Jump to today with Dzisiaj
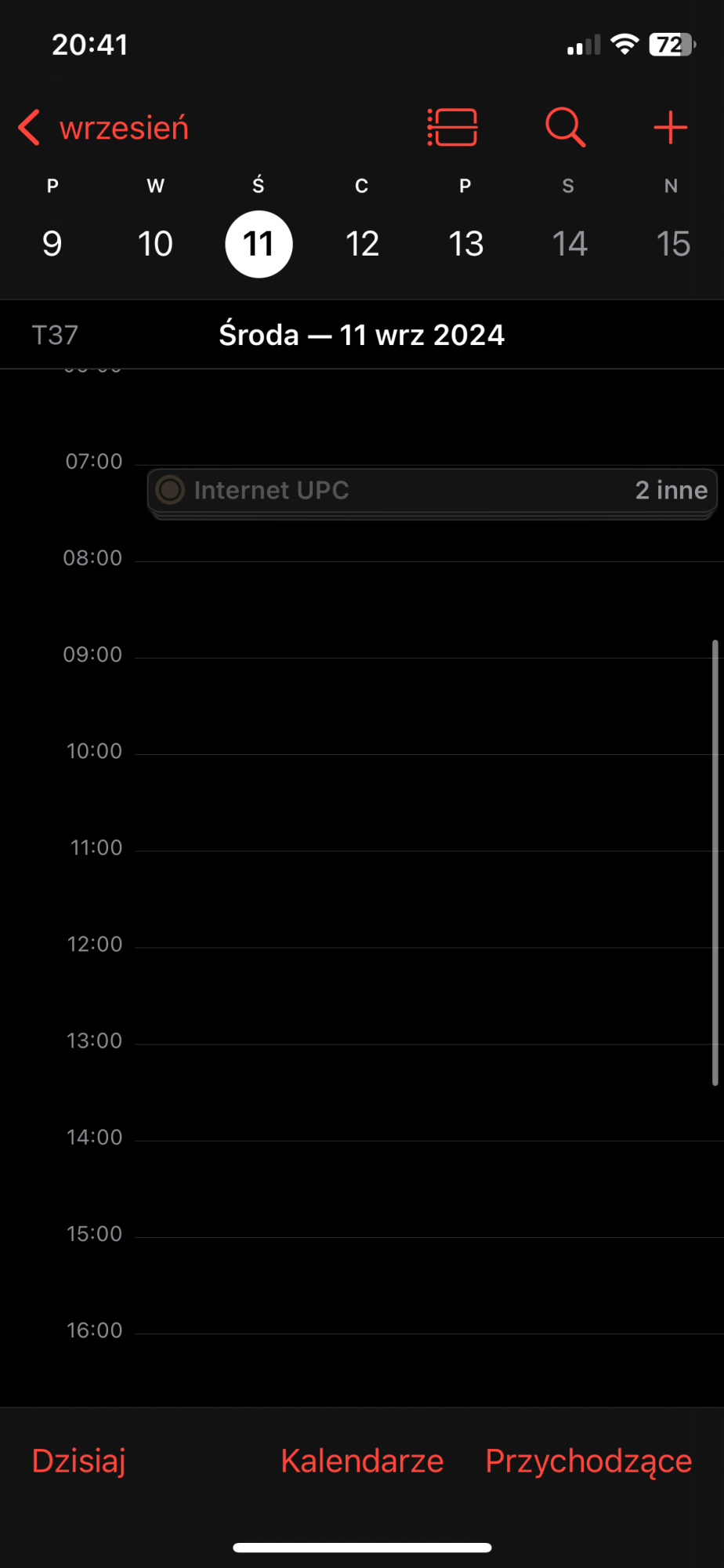This screenshot has height=1568, width=724. [x=78, y=1461]
